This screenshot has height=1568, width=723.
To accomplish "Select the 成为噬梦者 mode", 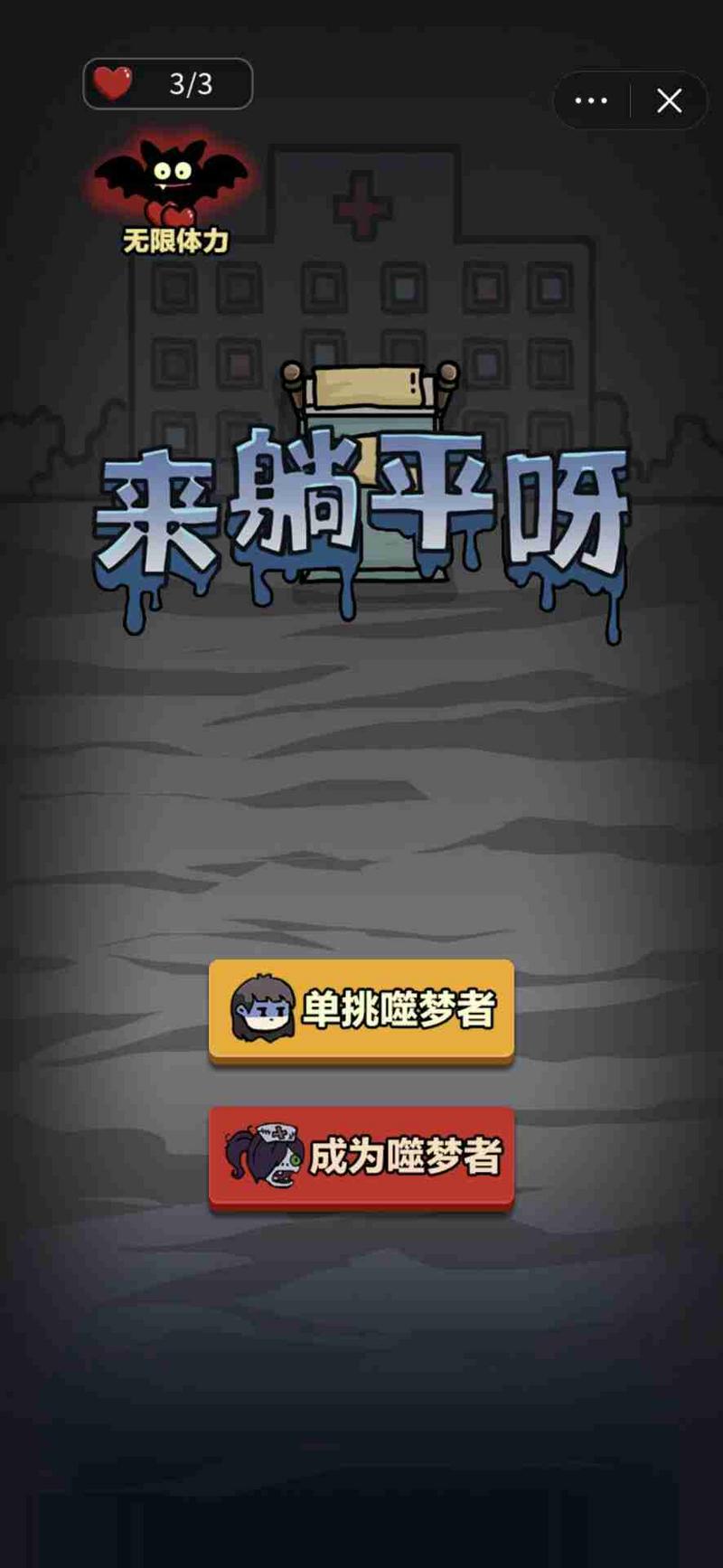I will pos(361,1157).
